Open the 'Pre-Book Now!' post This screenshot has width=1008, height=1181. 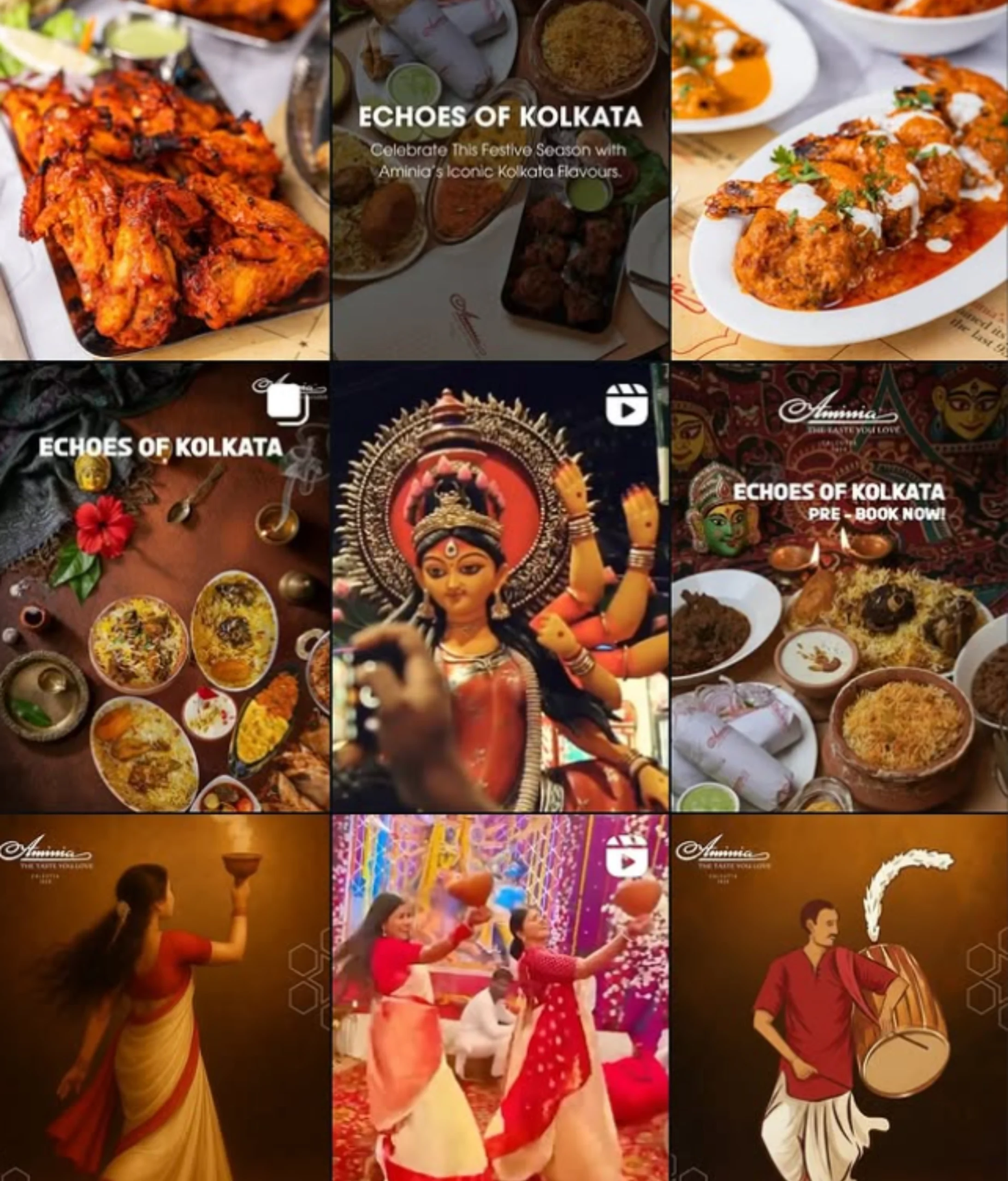[839, 587]
